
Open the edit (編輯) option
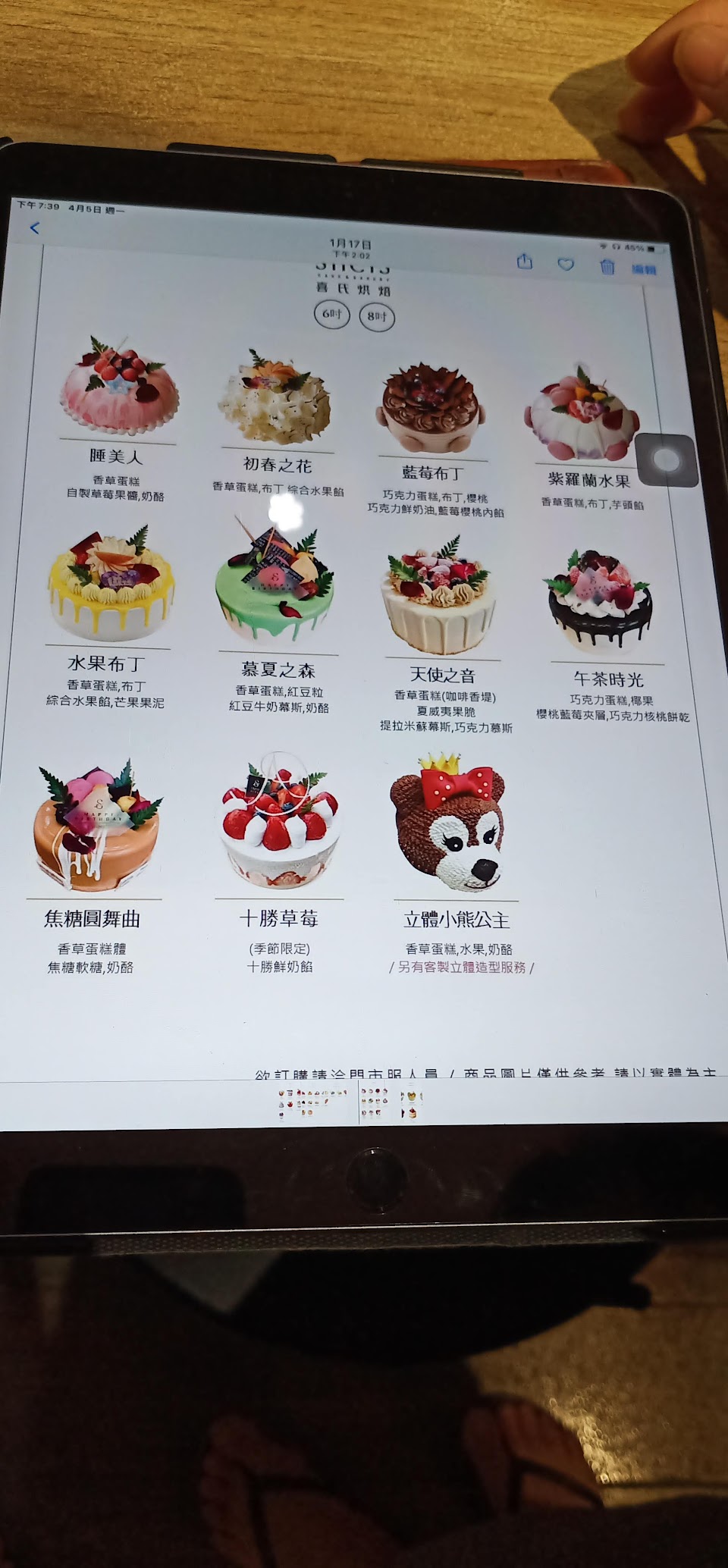coord(644,269)
